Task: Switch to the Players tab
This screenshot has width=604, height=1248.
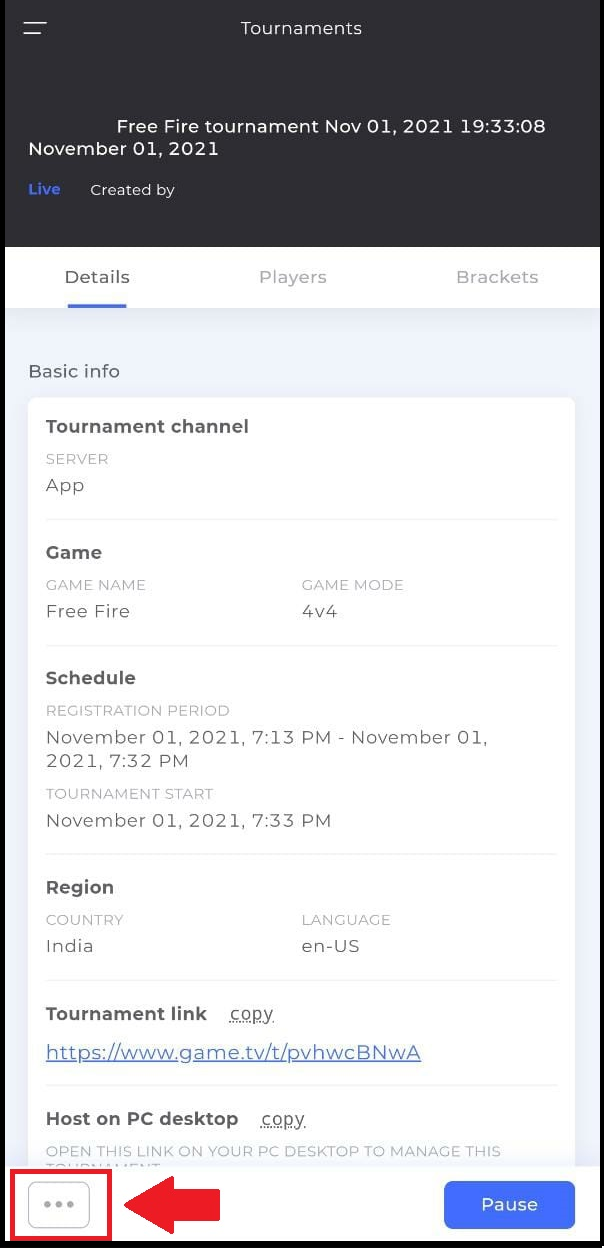Action: pos(292,277)
